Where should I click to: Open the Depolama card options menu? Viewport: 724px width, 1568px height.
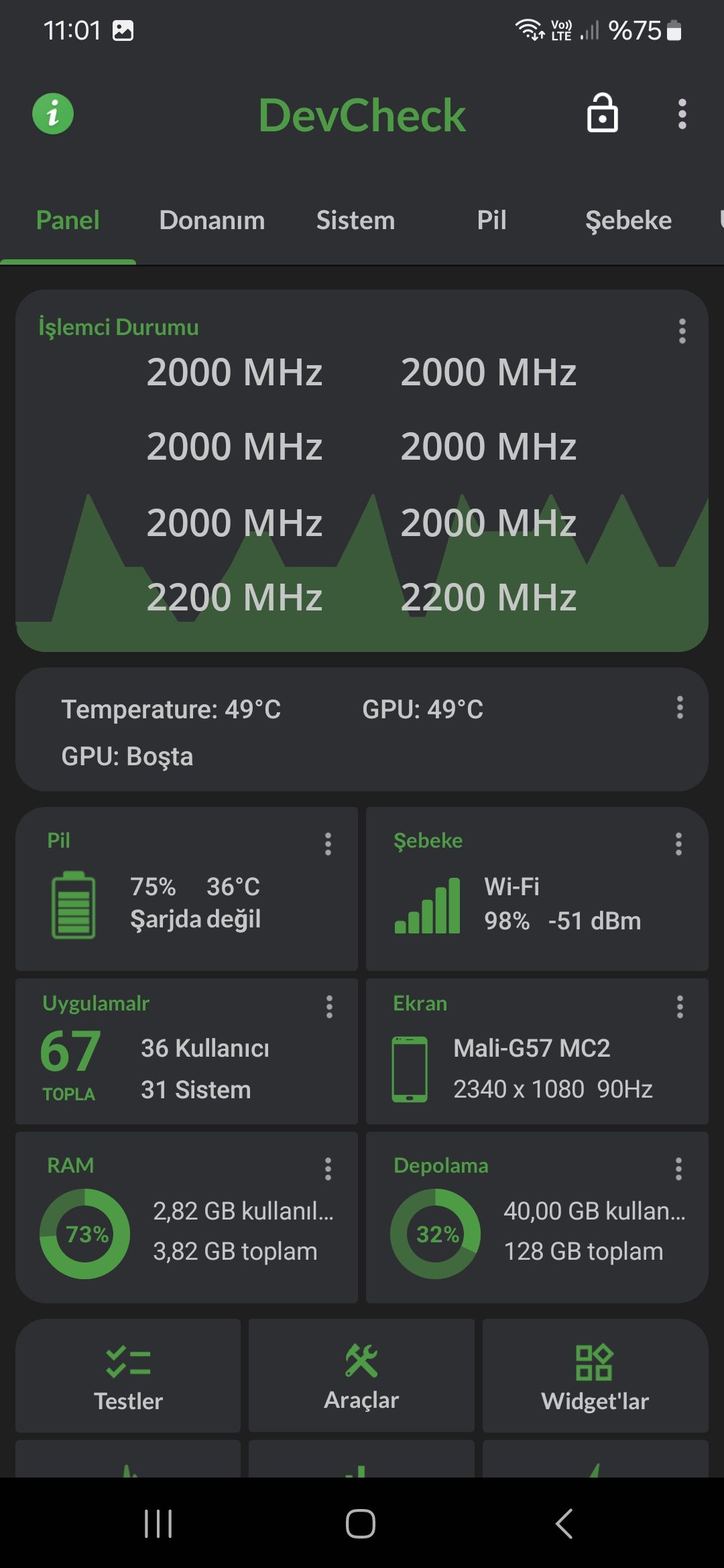679,1168
